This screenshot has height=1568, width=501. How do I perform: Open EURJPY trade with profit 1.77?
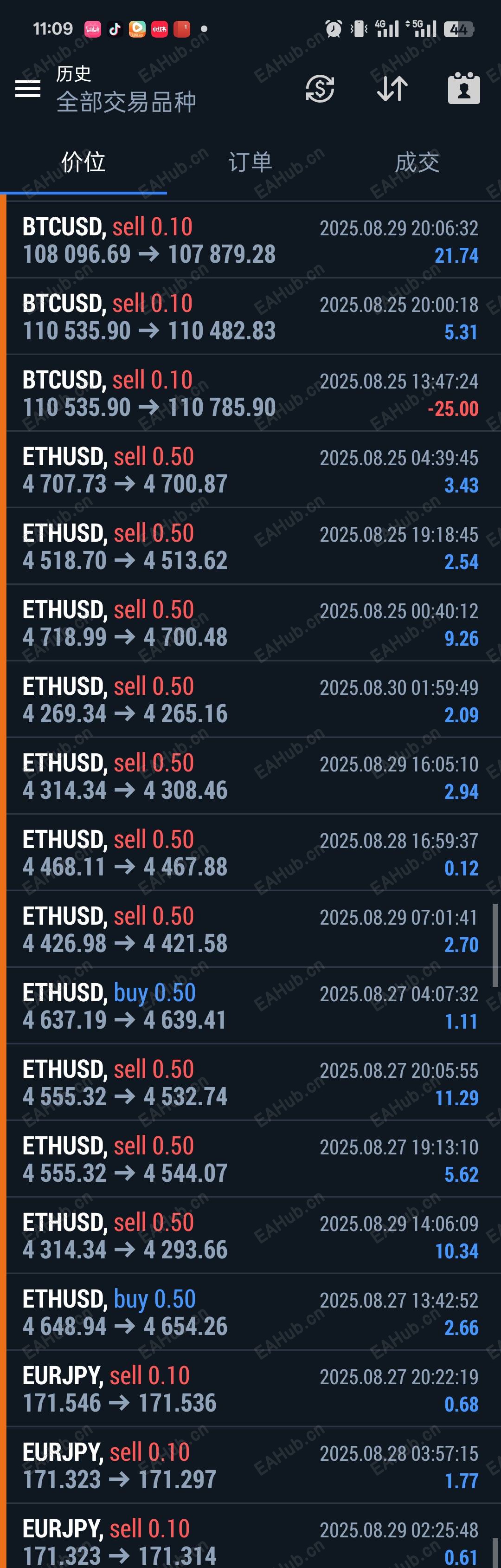(x=250, y=1466)
